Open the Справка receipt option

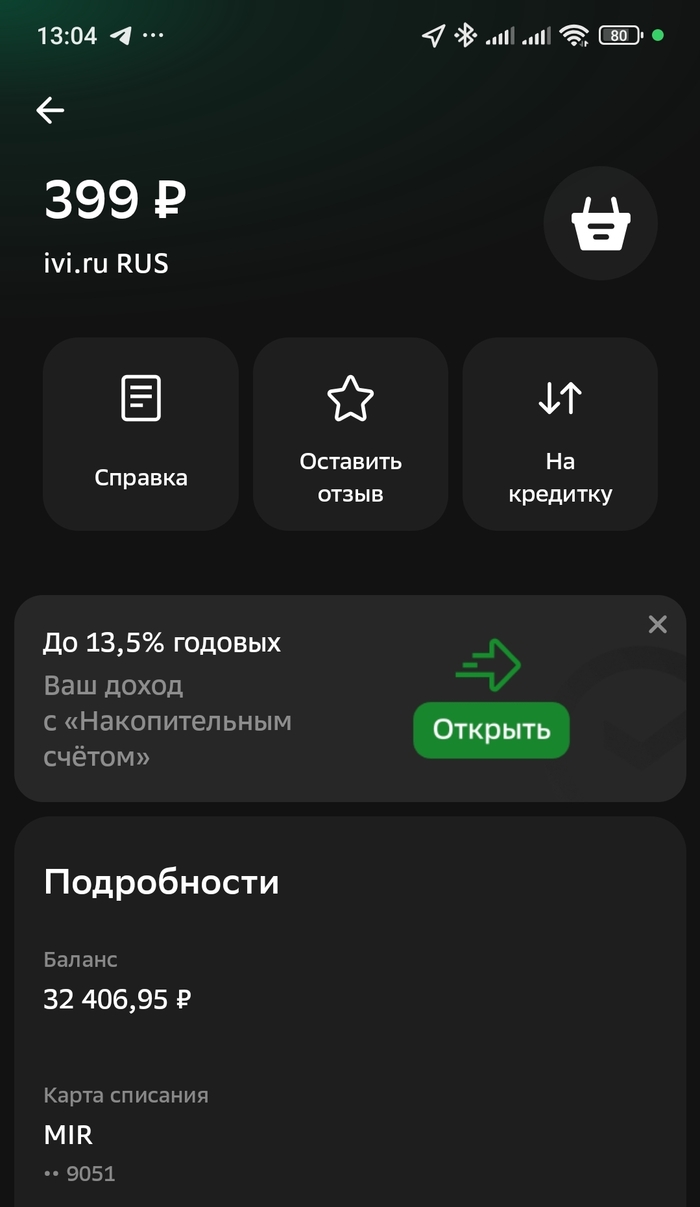pos(141,434)
